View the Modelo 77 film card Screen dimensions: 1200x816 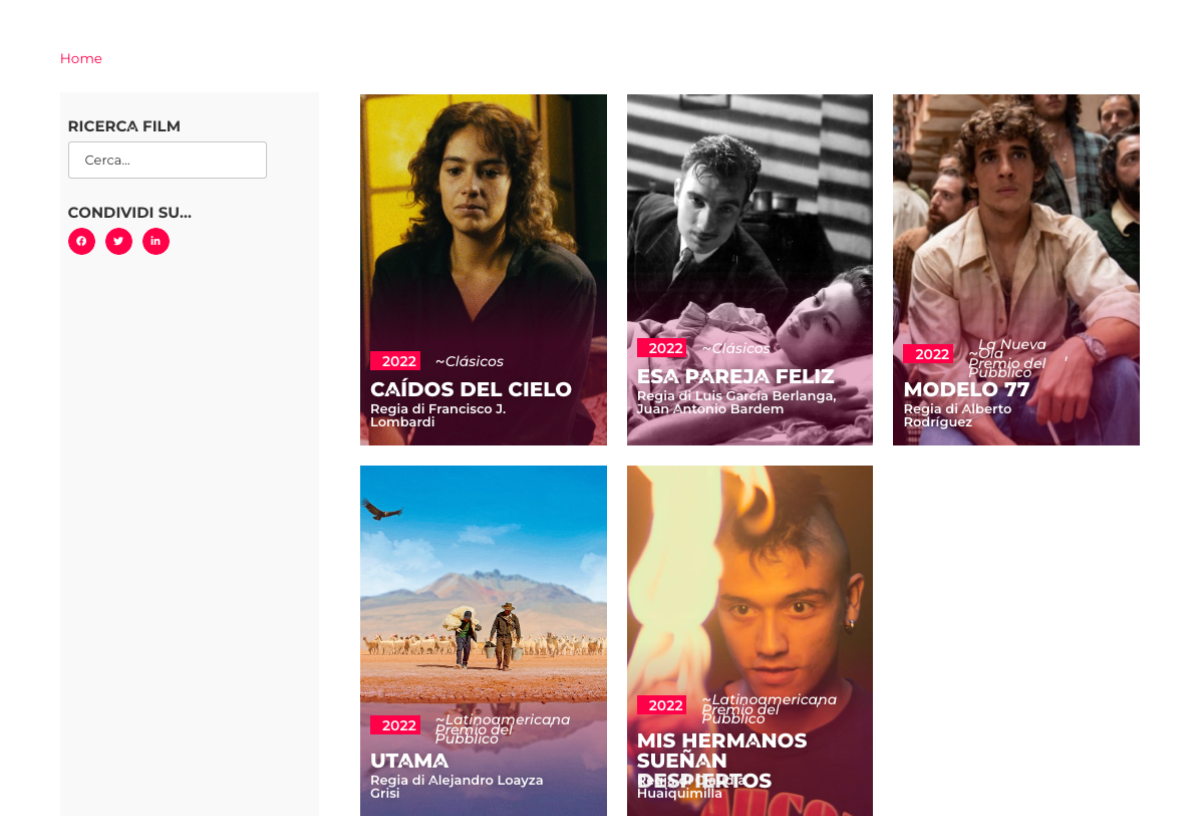click(x=1016, y=270)
